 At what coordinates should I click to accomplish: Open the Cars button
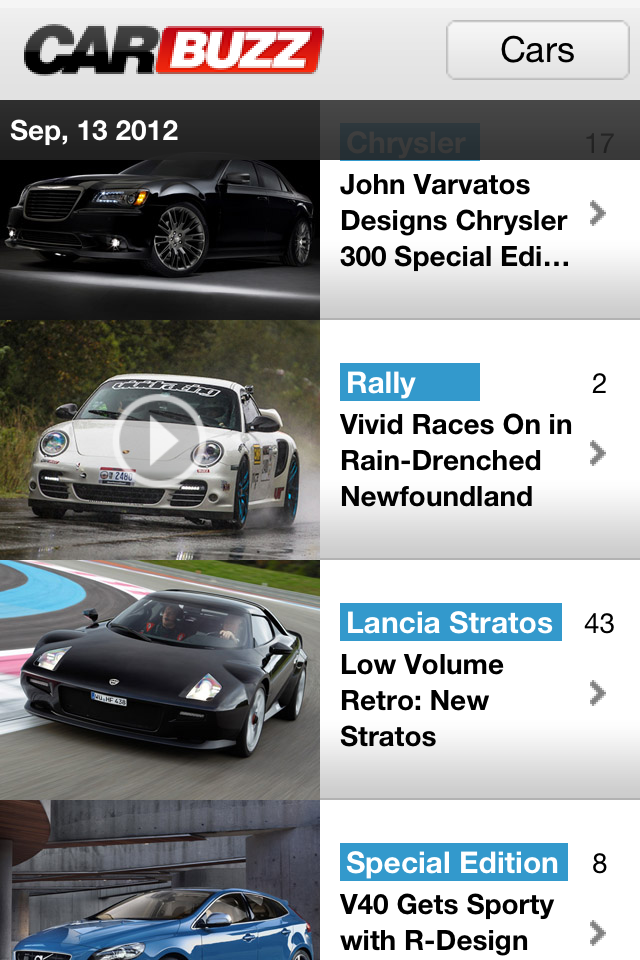(x=537, y=50)
